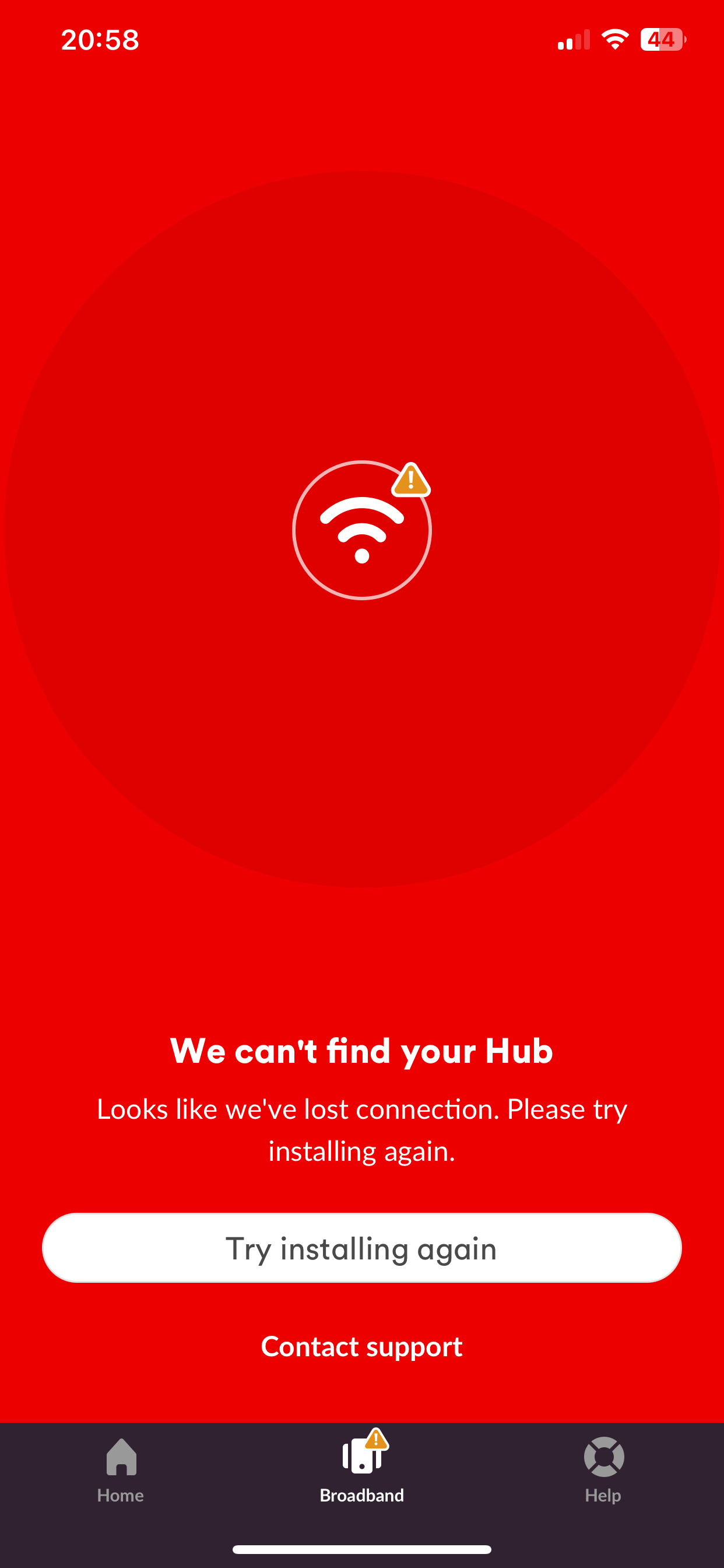Image resolution: width=724 pixels, height=1568 pixels.
Task: Open the Contact support link
Action: tap(361, 1346)
